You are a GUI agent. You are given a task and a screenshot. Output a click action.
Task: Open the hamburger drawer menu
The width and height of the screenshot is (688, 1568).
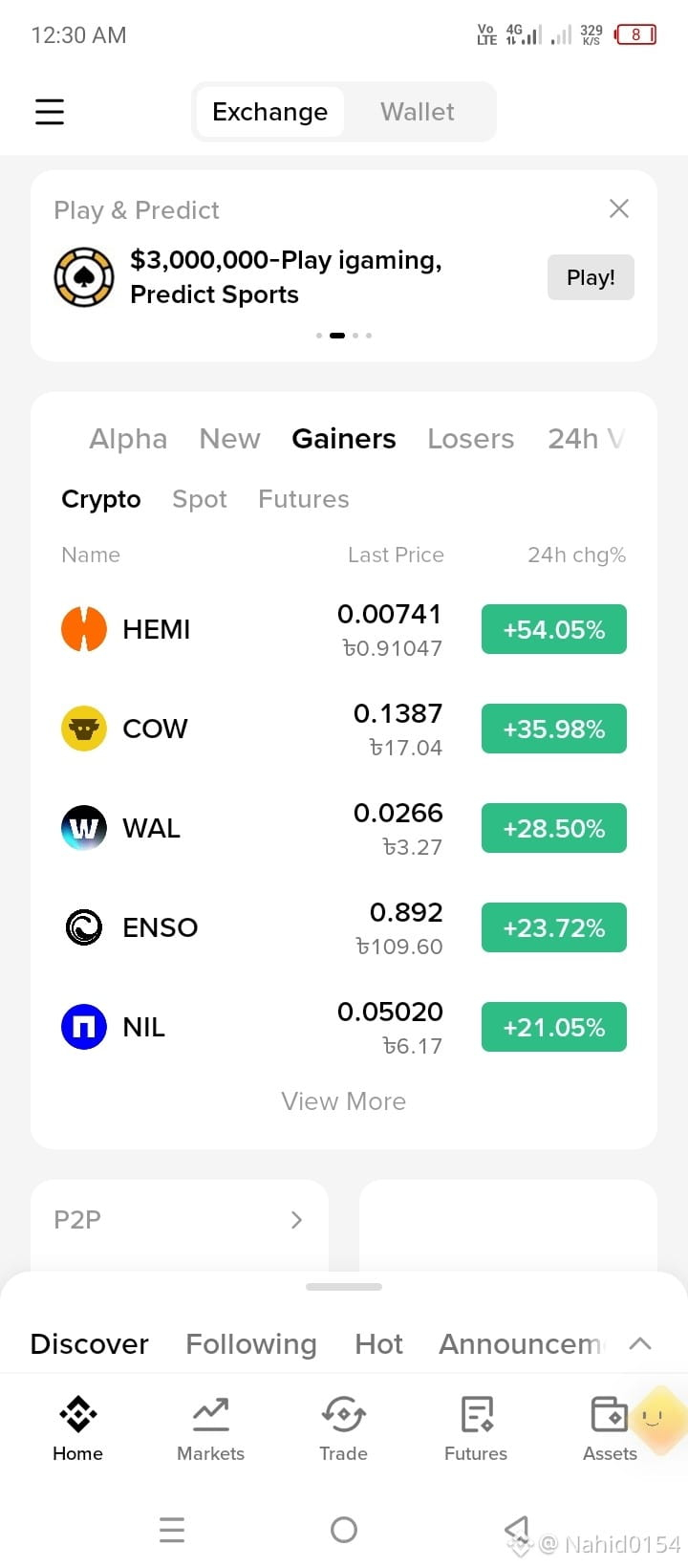(x=50, y=112)
